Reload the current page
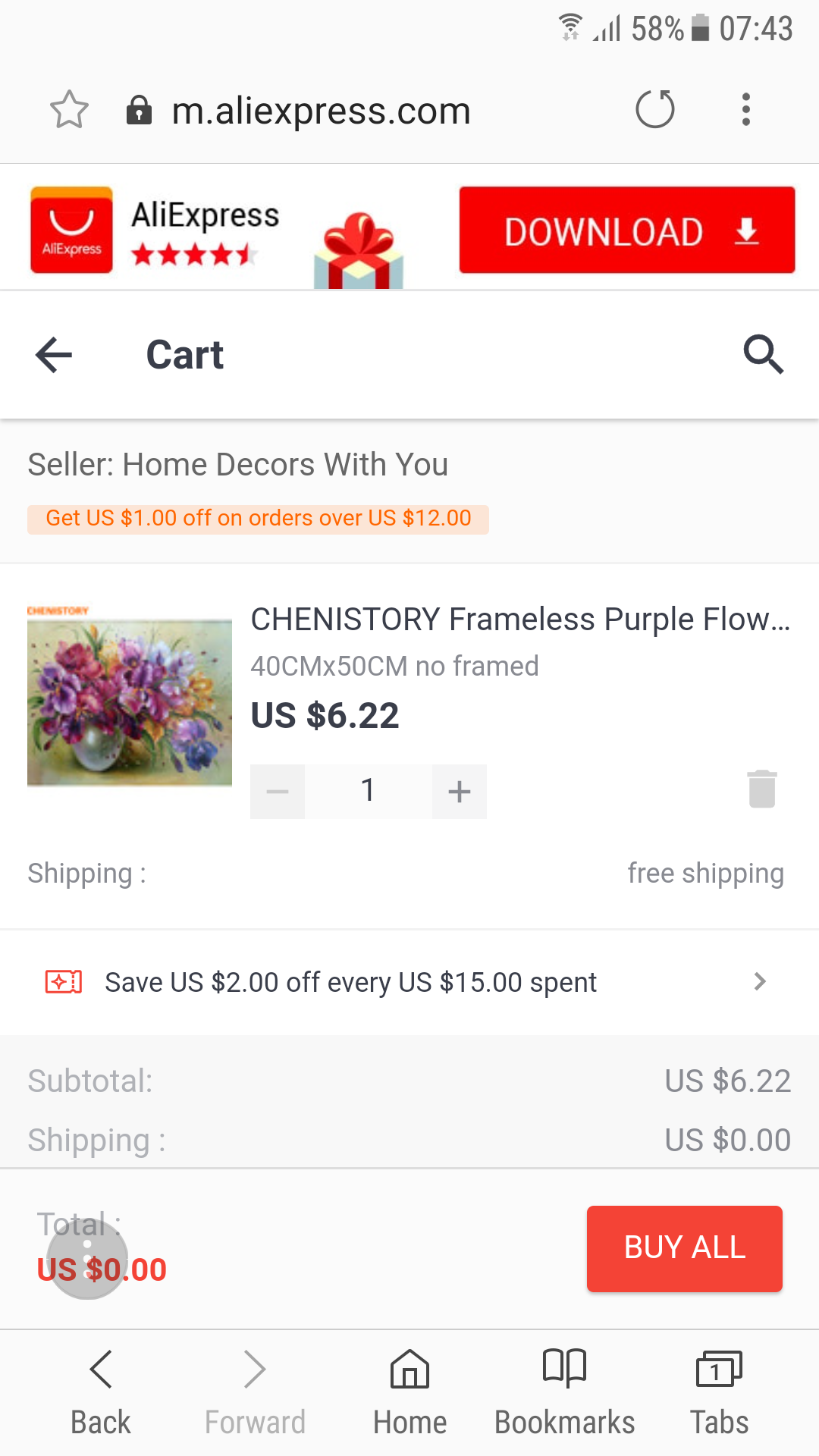The width and height of the screenshot is (819, 1456). coord(655,110)
